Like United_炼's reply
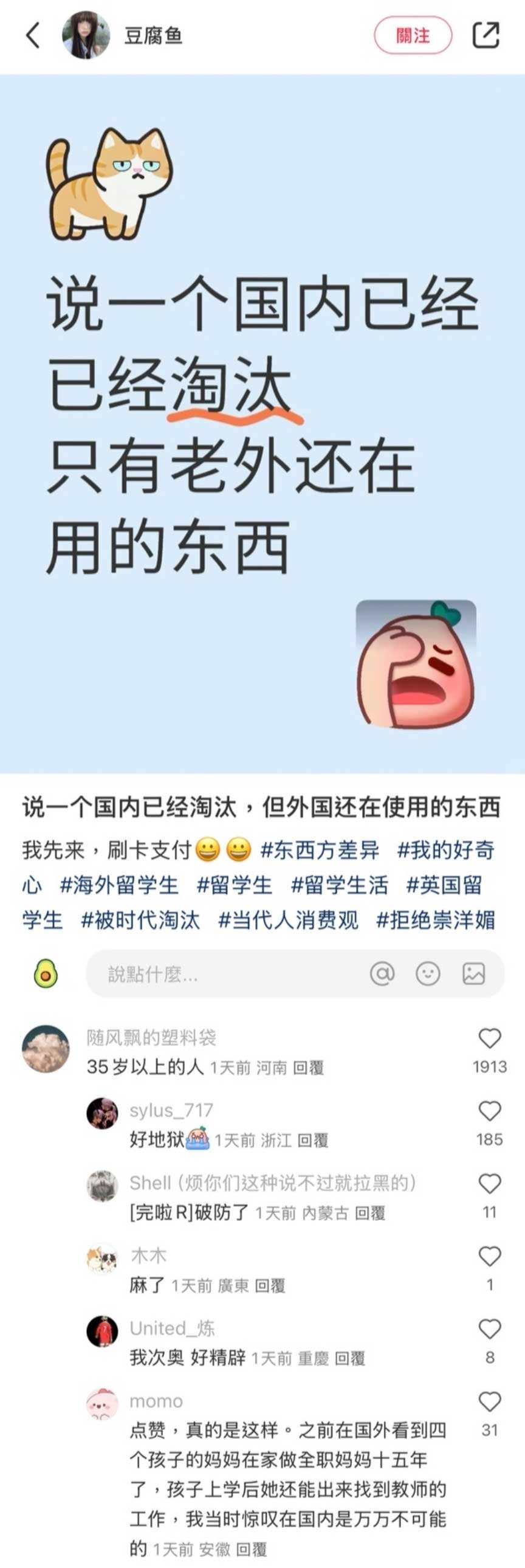Screen dimensions: 525x1568 point(490,1330)
